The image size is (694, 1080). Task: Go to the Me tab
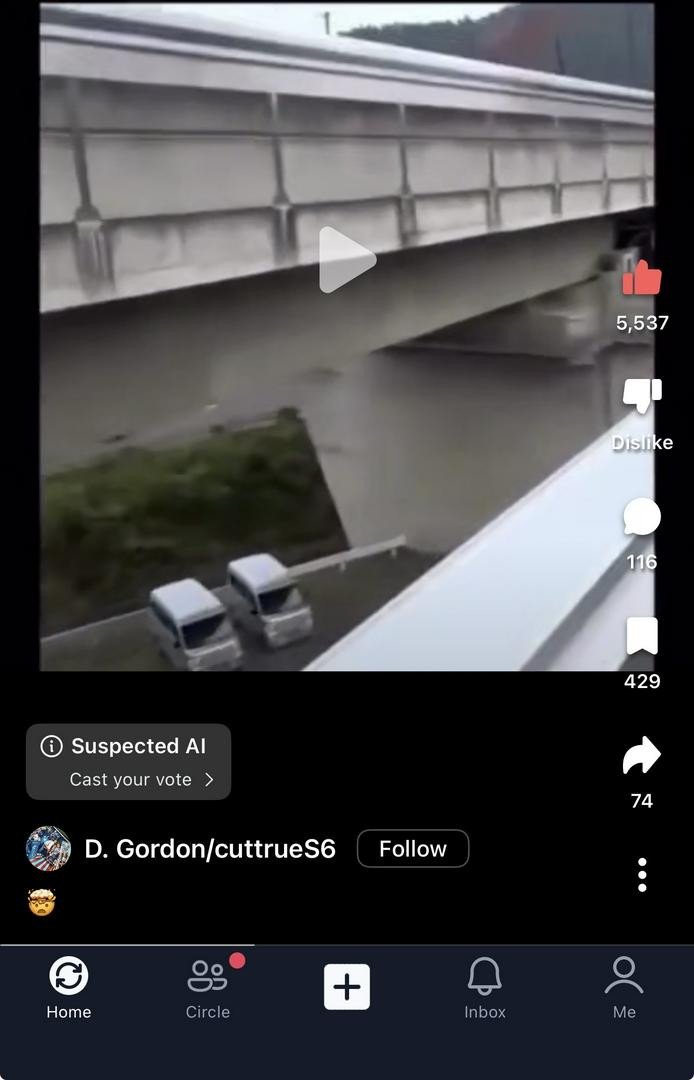tap(624, 987)
